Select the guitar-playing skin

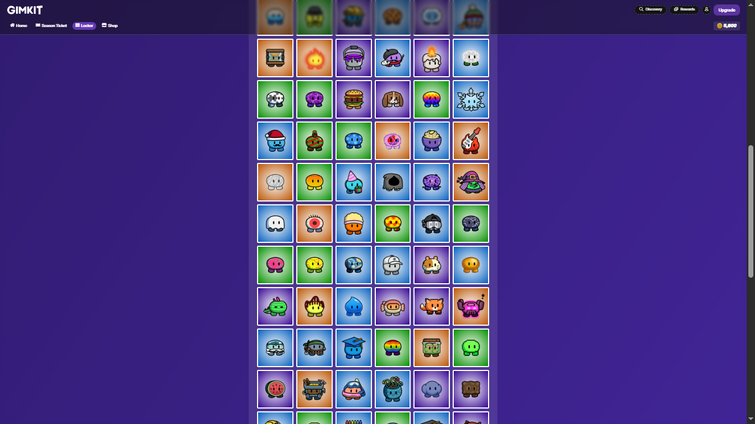coord(470,141)
